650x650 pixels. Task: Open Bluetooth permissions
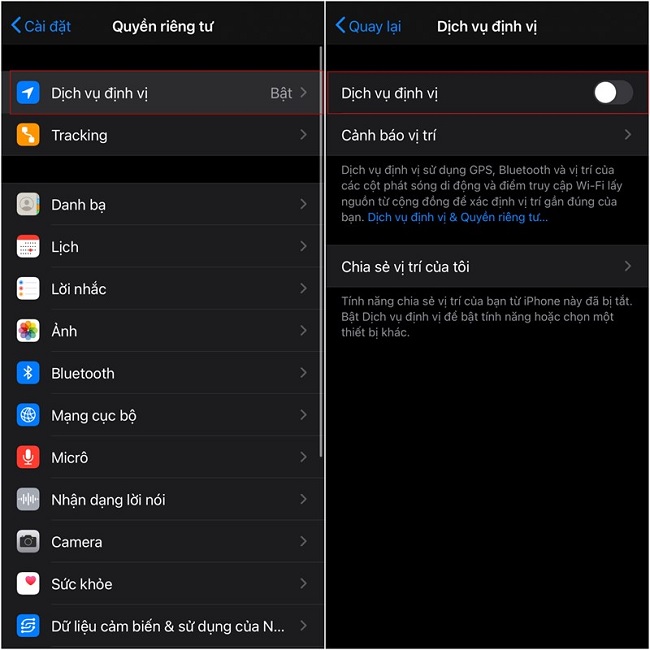point(160,373)
